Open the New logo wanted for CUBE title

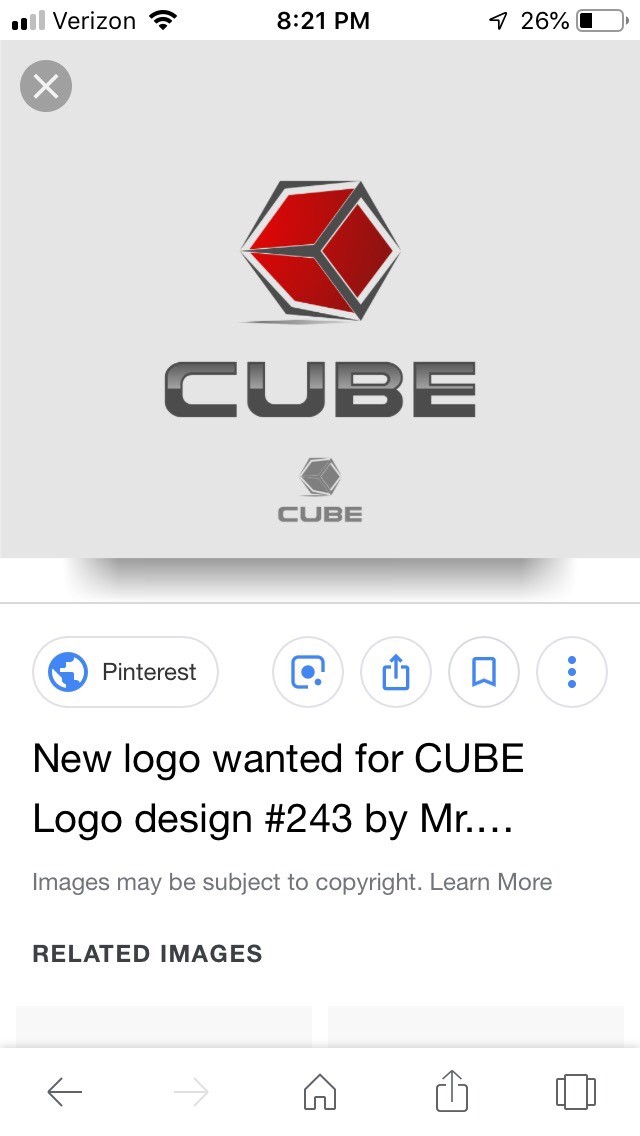(278, 789)
